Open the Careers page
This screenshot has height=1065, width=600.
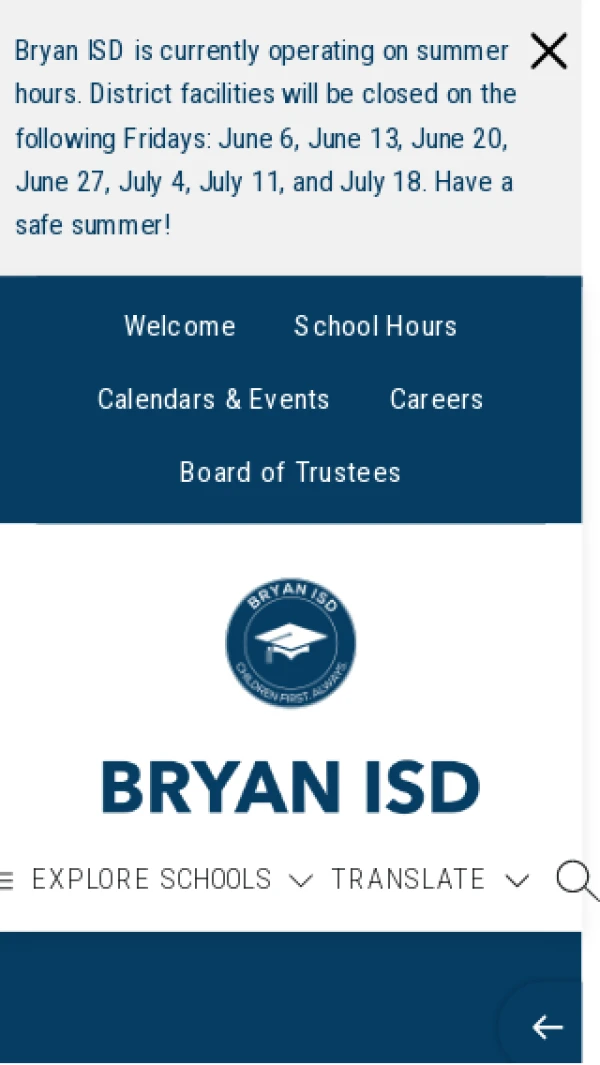(436, 399)
